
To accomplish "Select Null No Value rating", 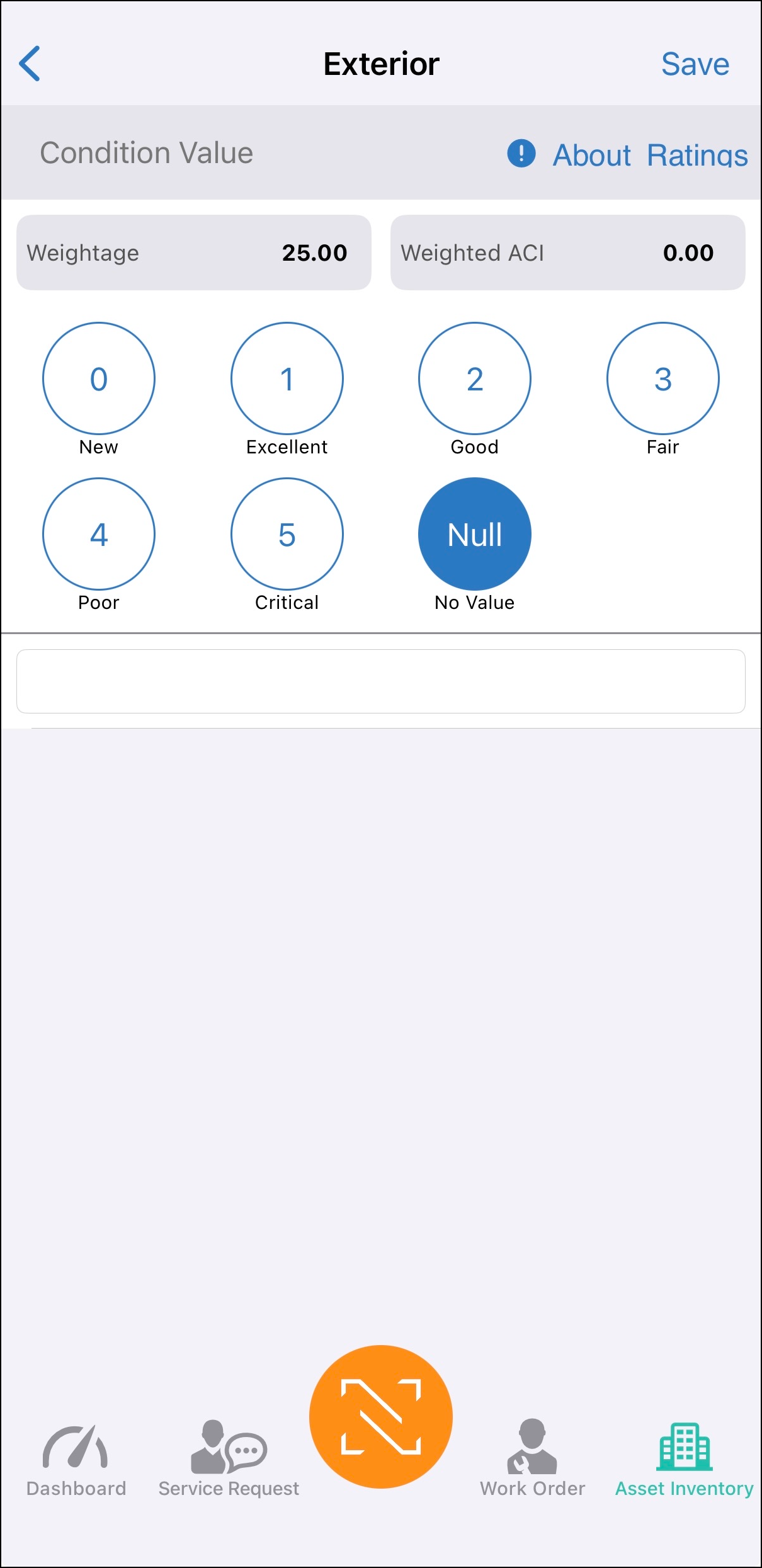I will 474,534.
